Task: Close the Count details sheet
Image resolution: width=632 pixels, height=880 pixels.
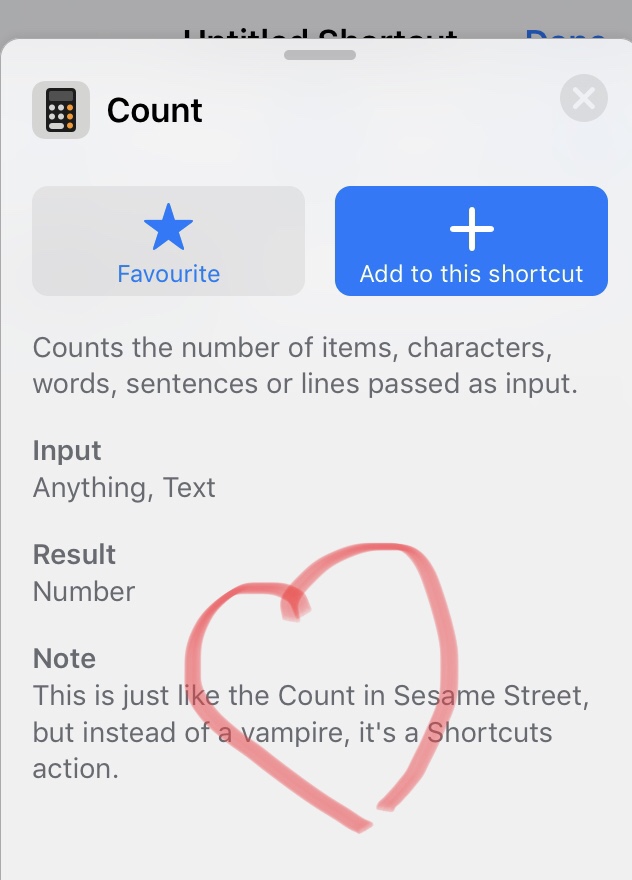Action: [x=584, y=99]
